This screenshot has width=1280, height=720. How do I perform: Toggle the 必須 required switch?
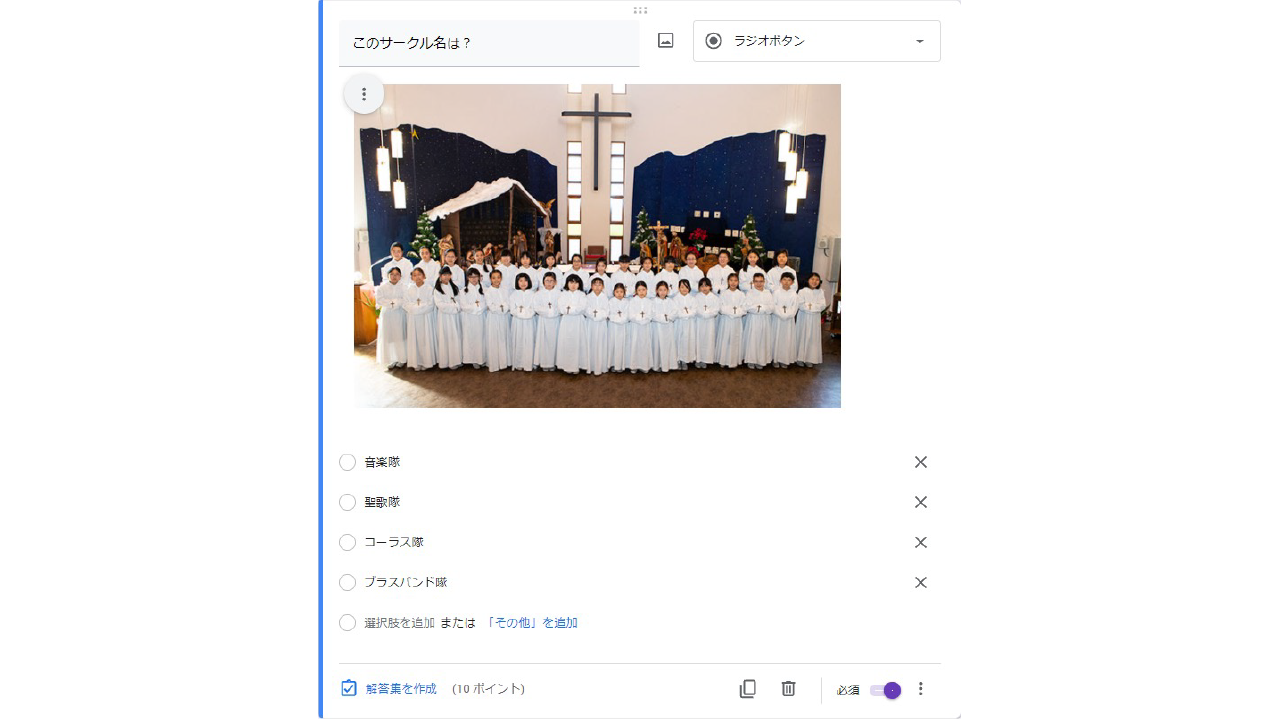885,690
